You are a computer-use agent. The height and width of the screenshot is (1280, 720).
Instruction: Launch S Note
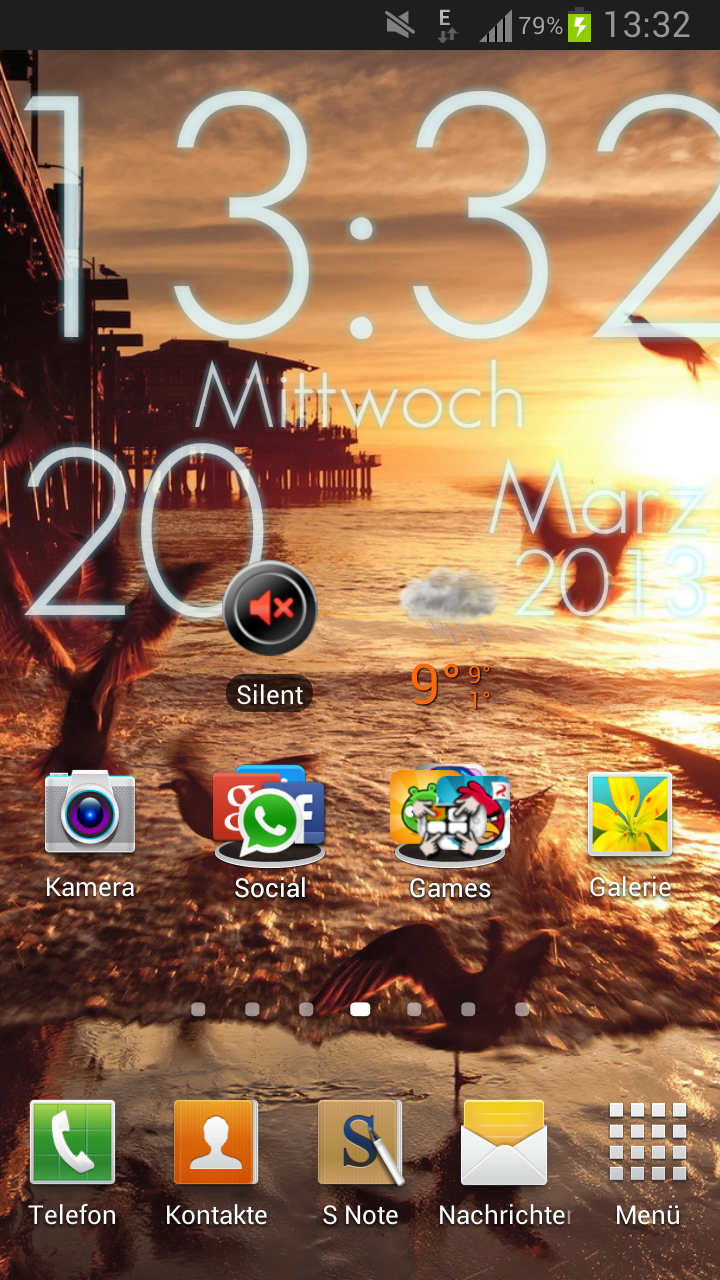pos(360,1165)
